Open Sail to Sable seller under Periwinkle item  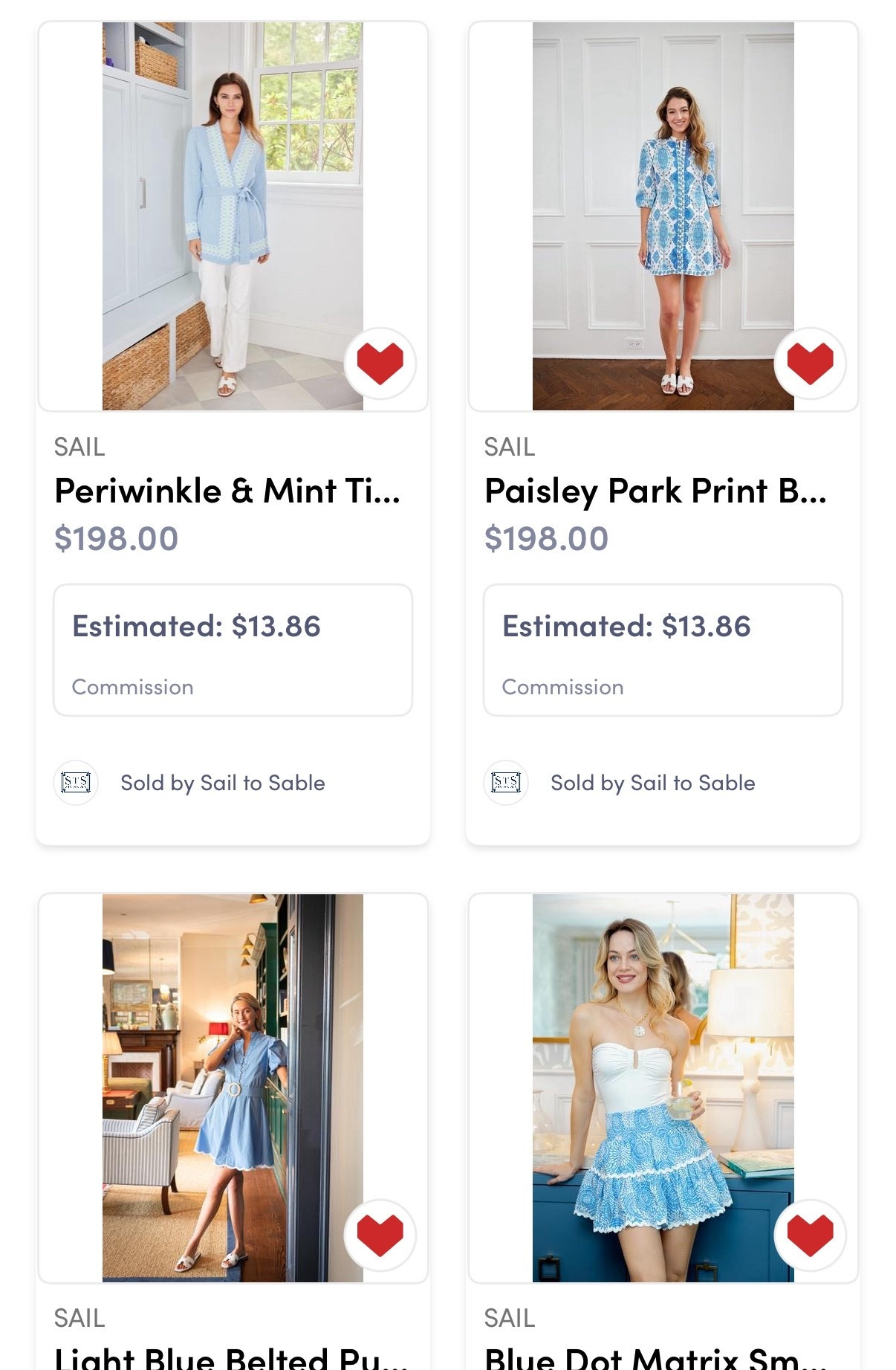tap(221, 783)
